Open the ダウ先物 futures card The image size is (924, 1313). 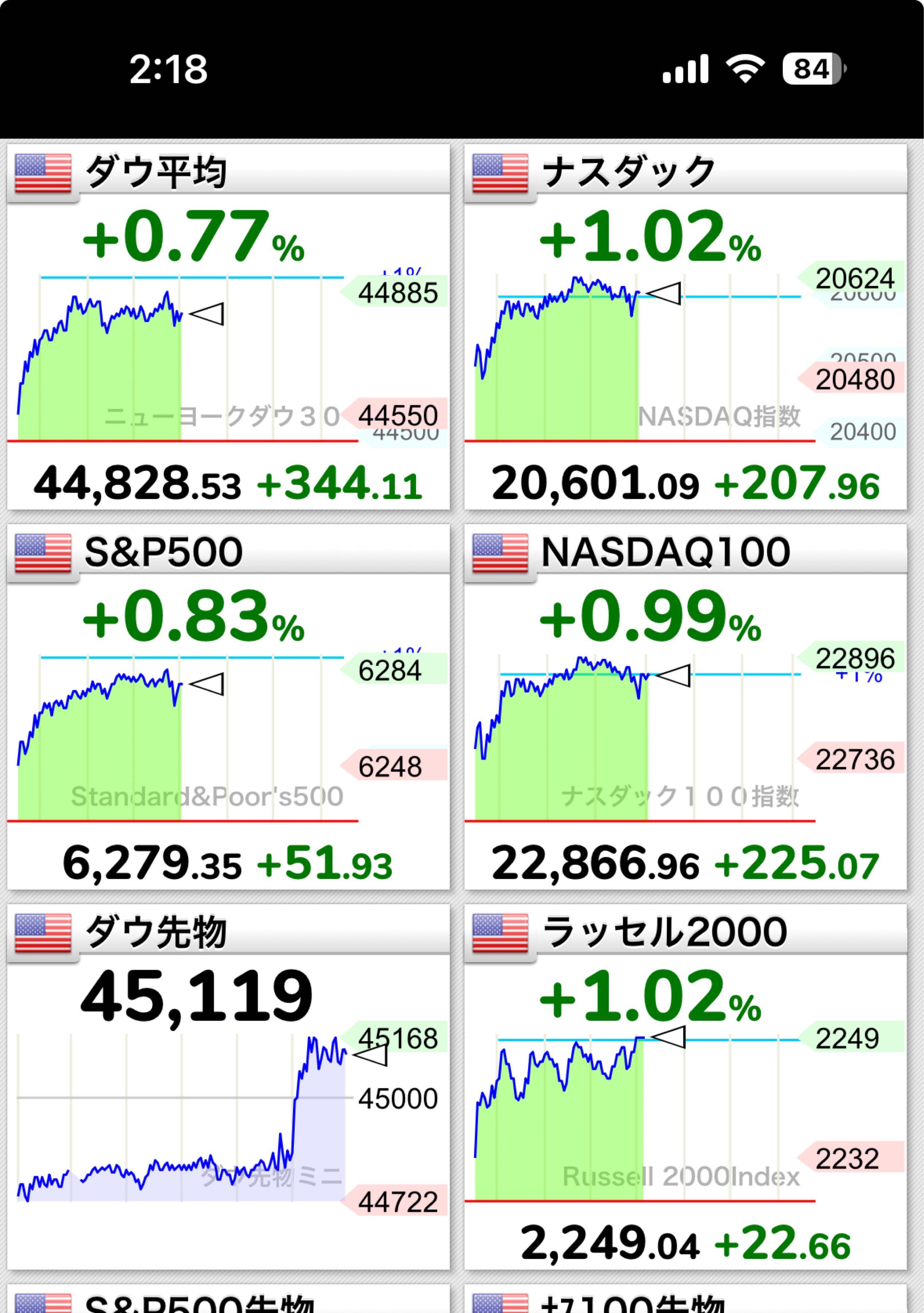pyautogui.click(x=228, y=1087)
